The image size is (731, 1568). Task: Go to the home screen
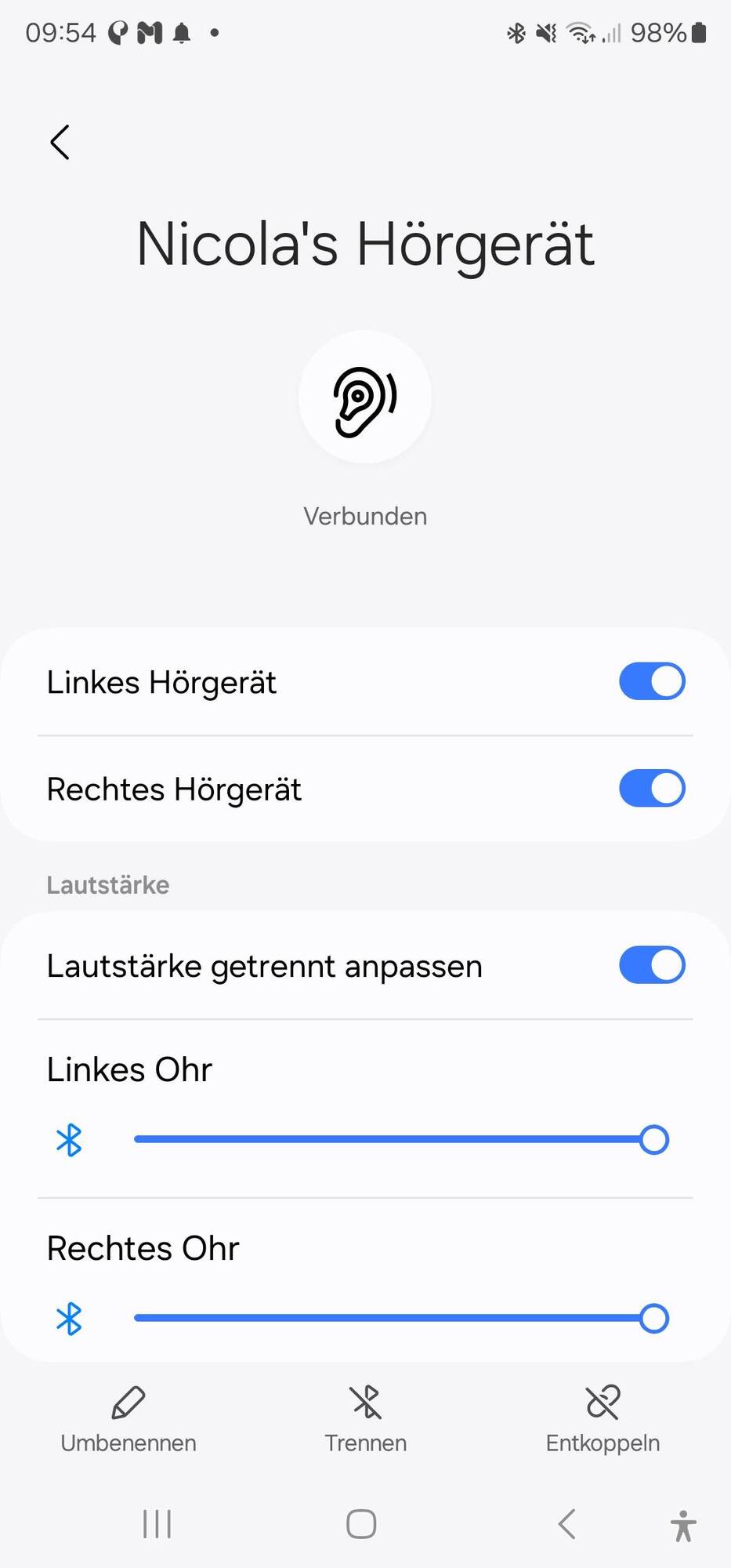pos(361,1524)
